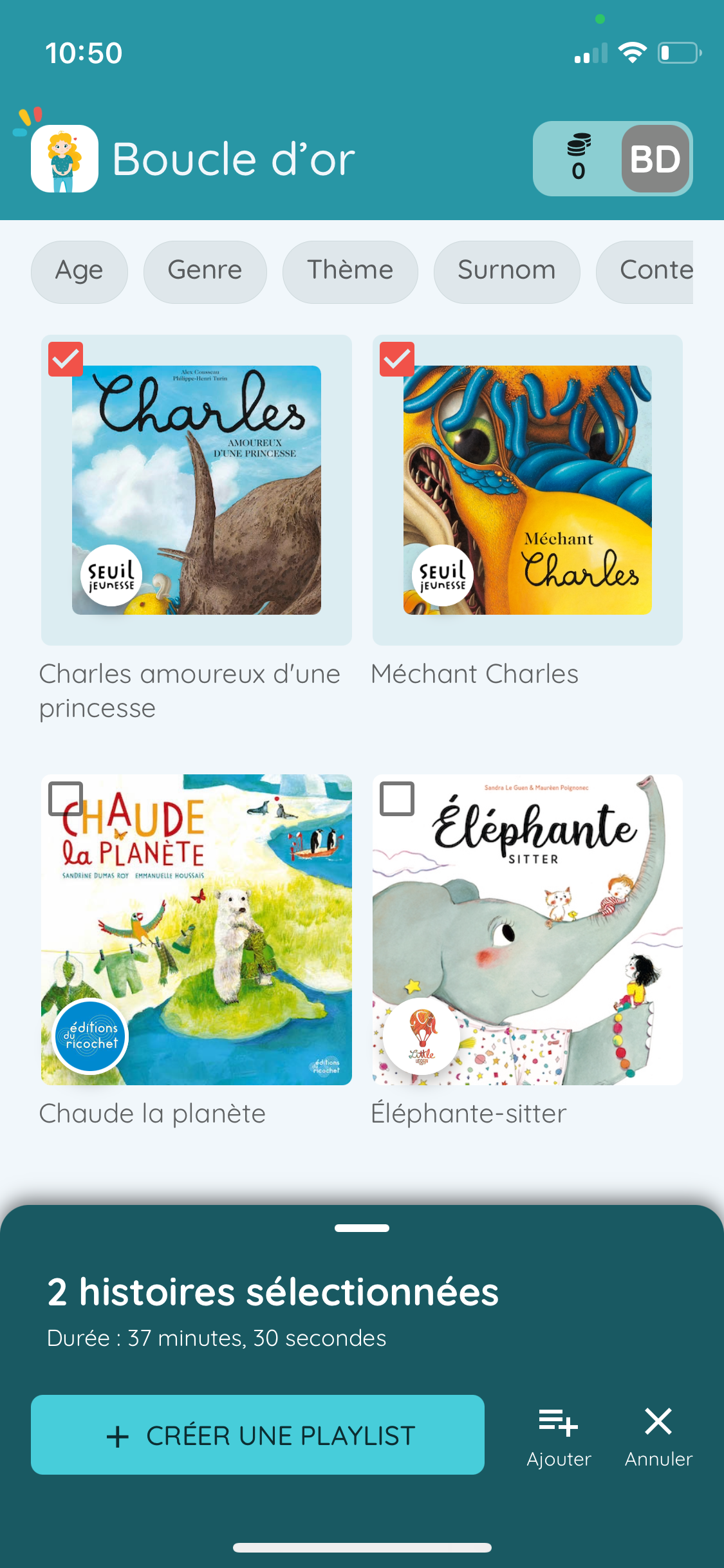Tap the bottom sheet drag handle
The height and width of the screenshot is (1568, 724).
pyautogui.click(x=362, y=1228)
